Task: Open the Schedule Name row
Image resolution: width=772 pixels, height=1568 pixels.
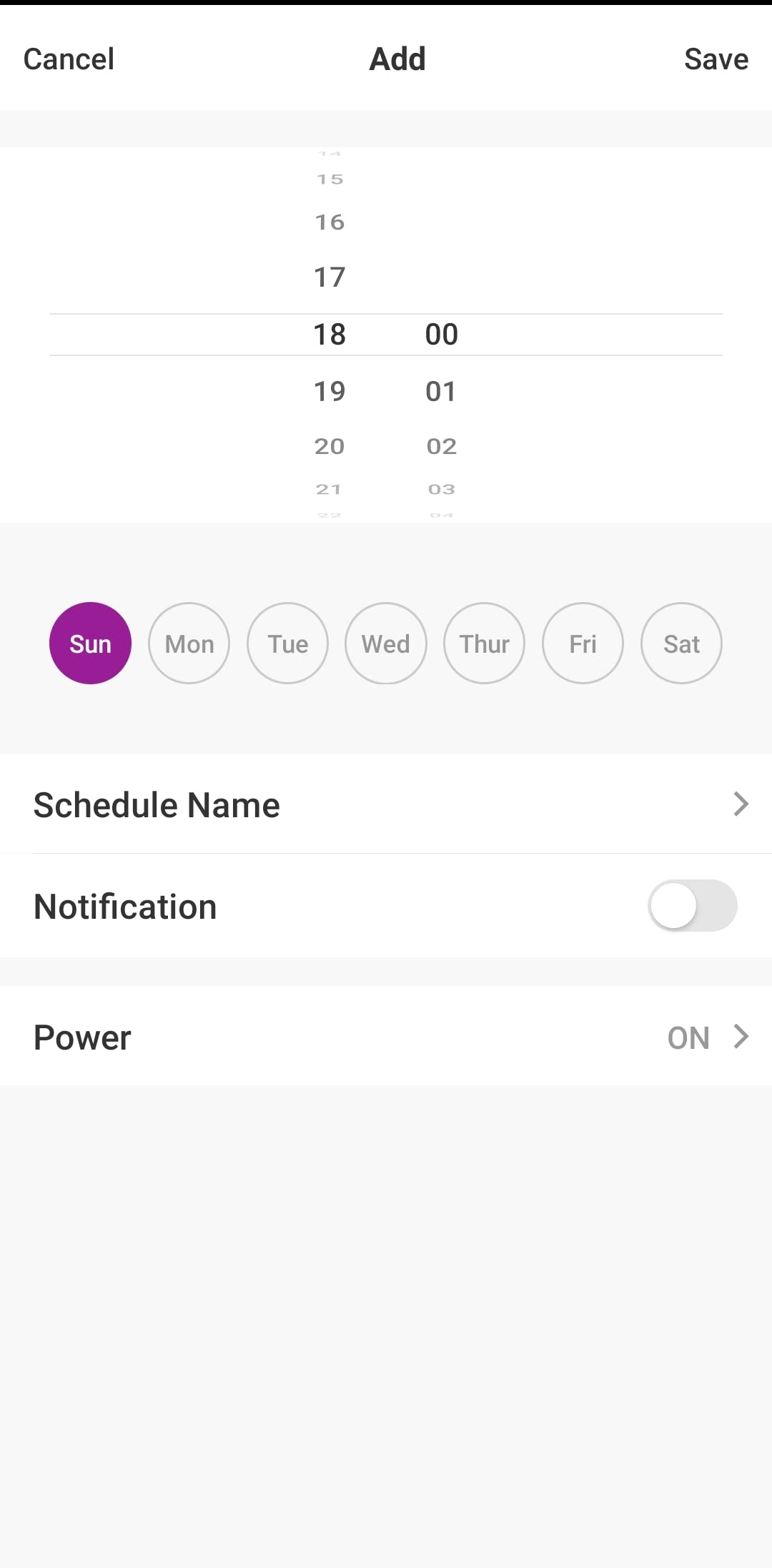Action: (x=386, y=804)
